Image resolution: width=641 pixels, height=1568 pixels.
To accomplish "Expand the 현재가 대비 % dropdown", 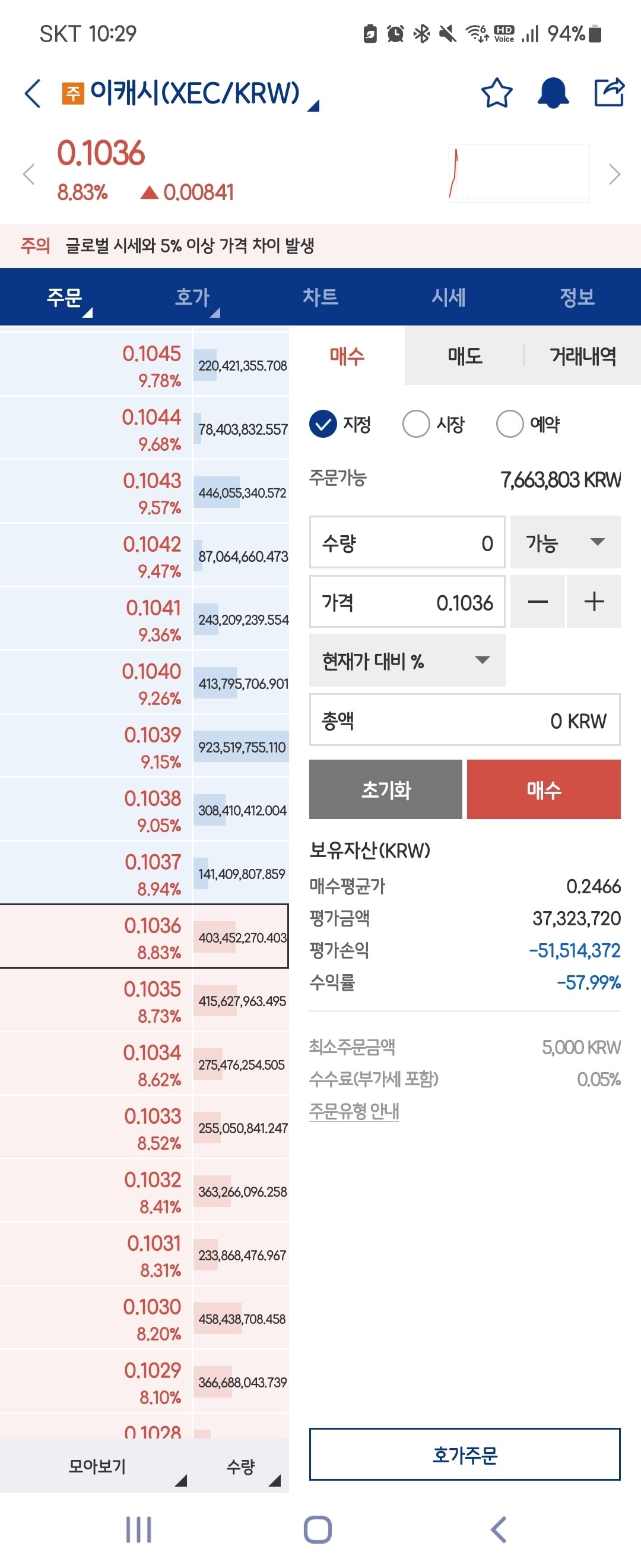I will [406, 660].
